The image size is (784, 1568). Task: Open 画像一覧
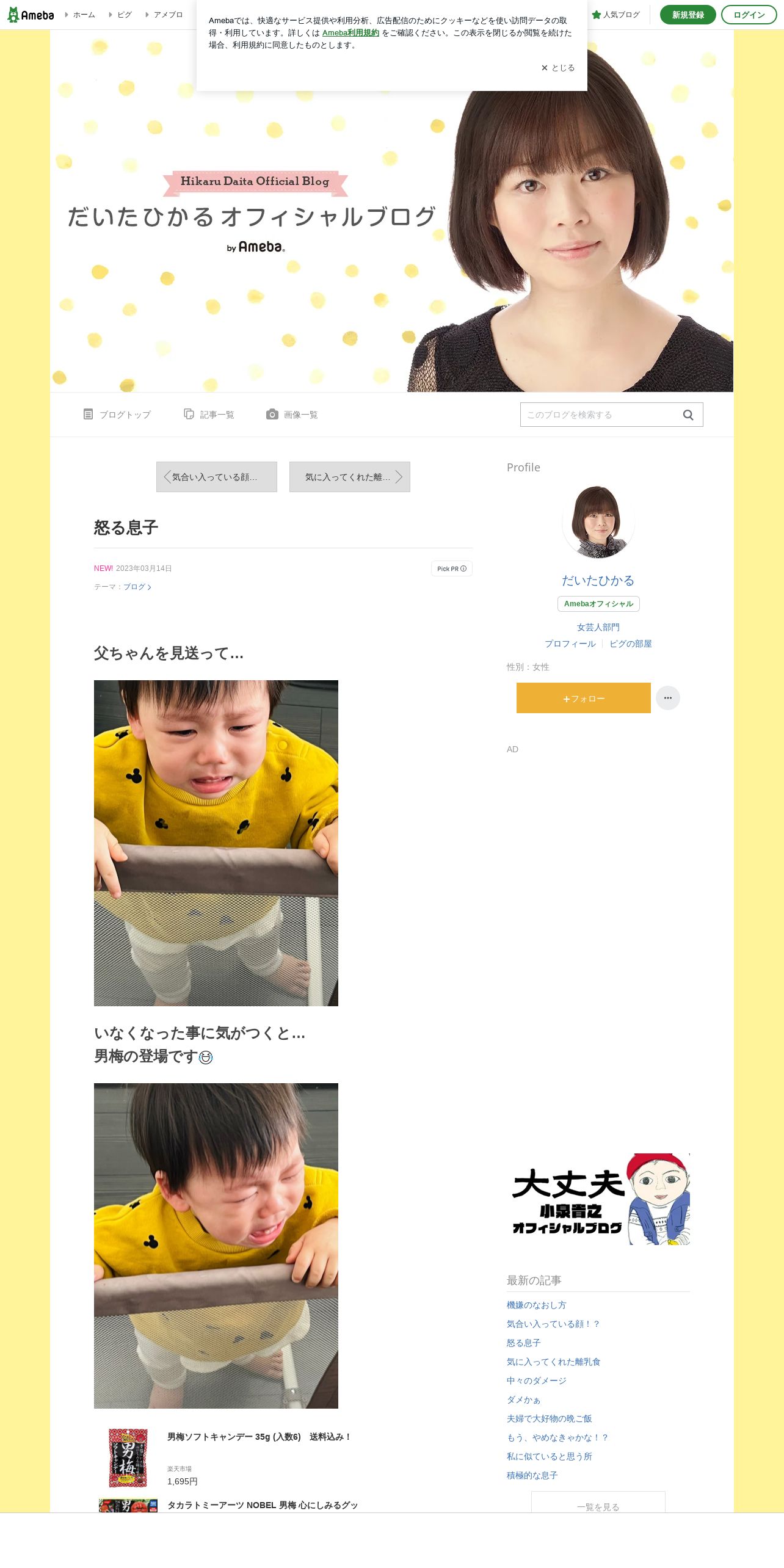click(292, 415)
